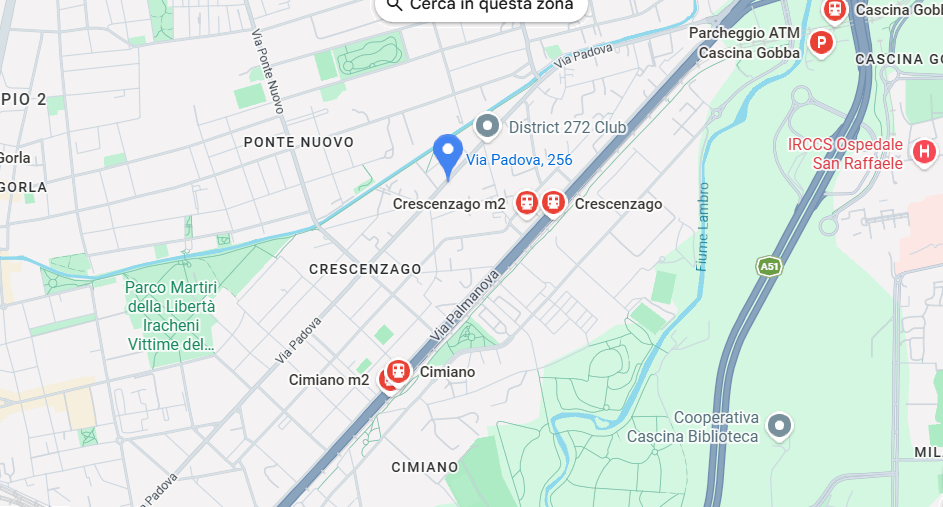The width and height of the screenshot is (943, 507).
Task: Select Parco Martiri della Libertà Iracheni label
Action: point(172,315)
